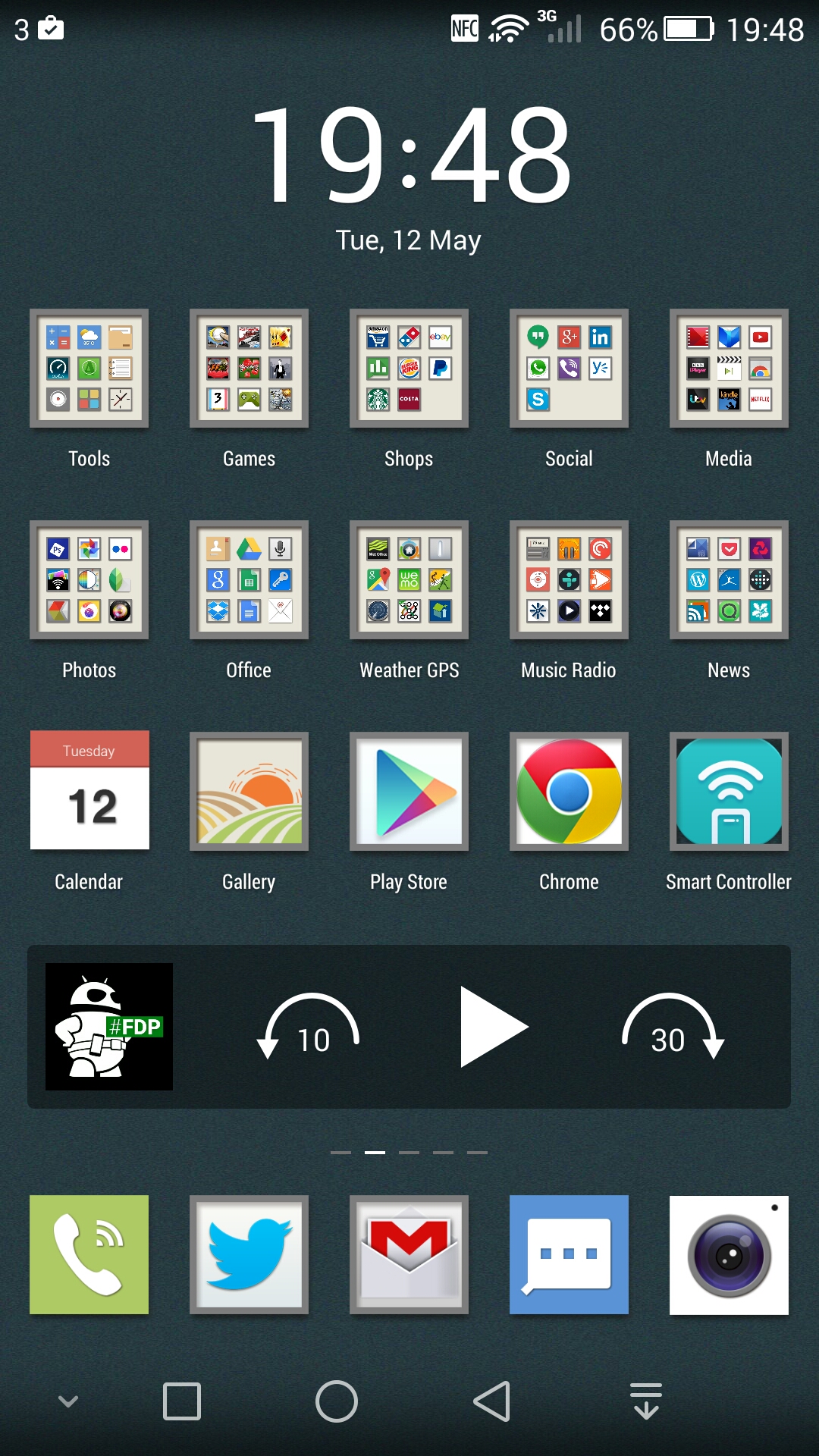Viewport: 819px width, 1456px height.
Task: Rewind podcast by 10 seconds
Action: click(309, 1028)
